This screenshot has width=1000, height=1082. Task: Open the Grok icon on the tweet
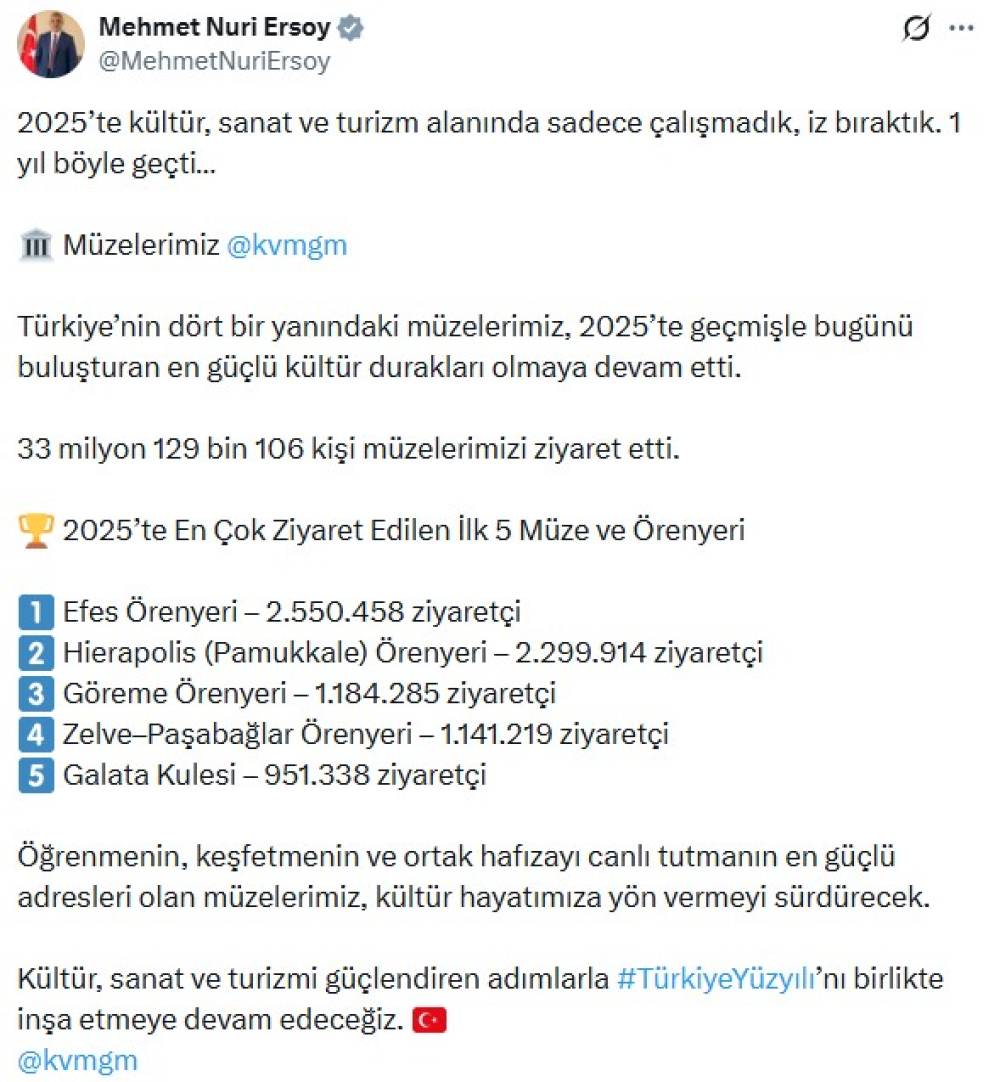(x=915, y=30)
